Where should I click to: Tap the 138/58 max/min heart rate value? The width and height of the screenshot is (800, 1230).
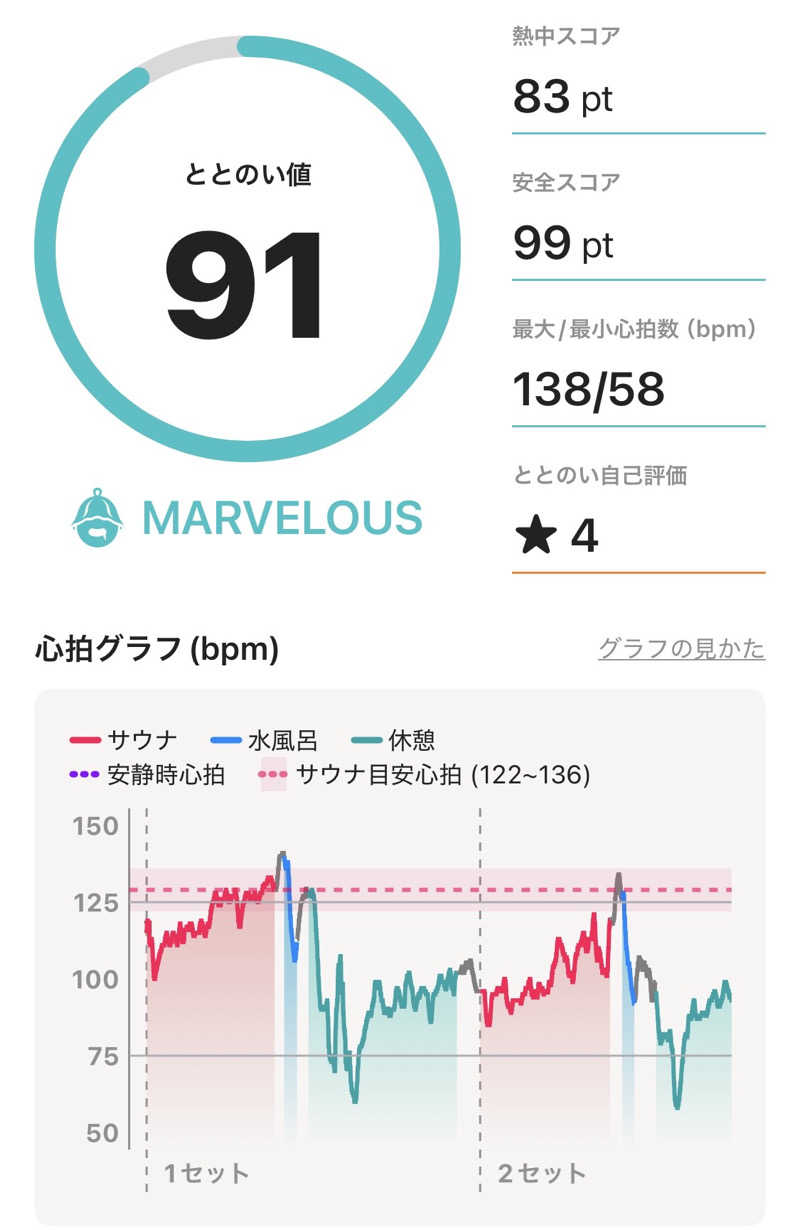[590, 388]
